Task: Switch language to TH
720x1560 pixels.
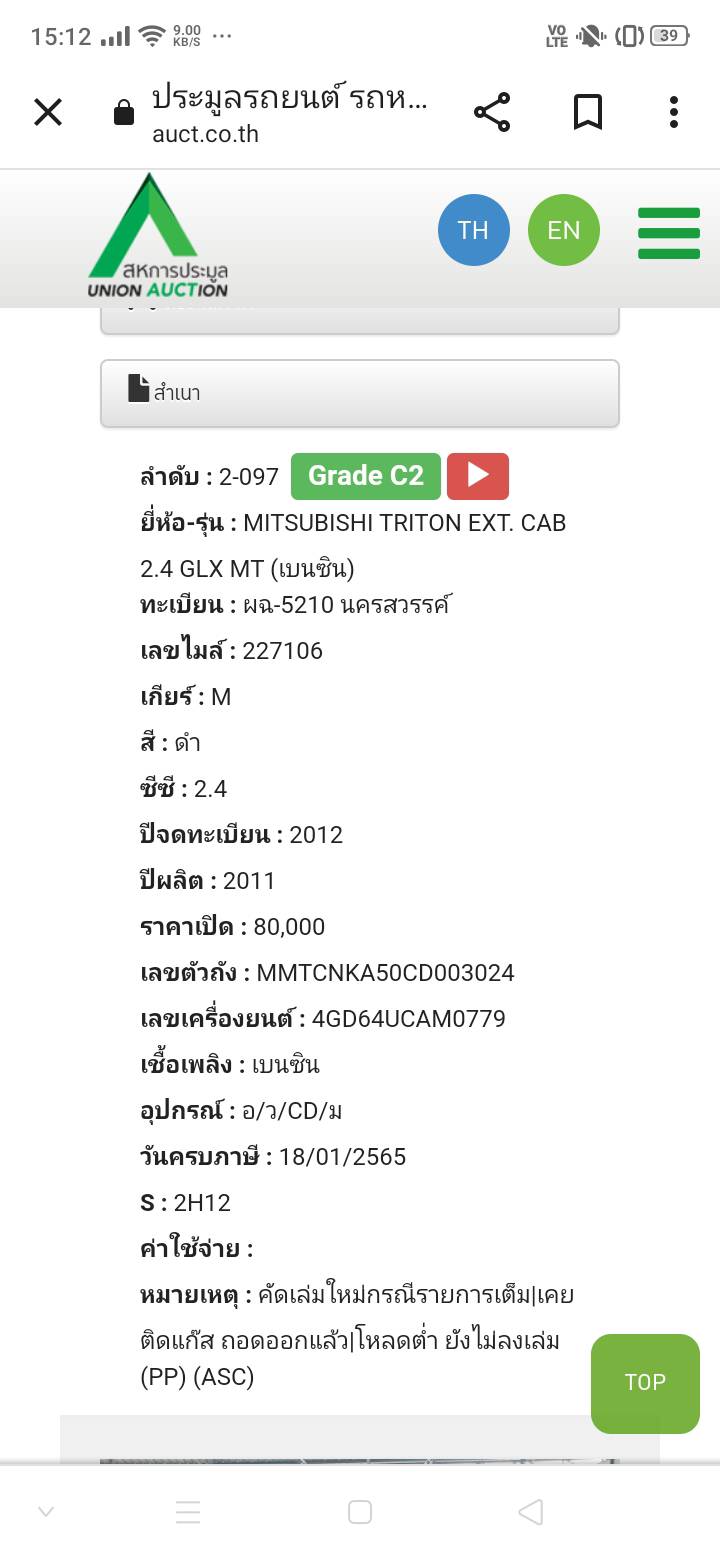Action: [x=474, y=230]
